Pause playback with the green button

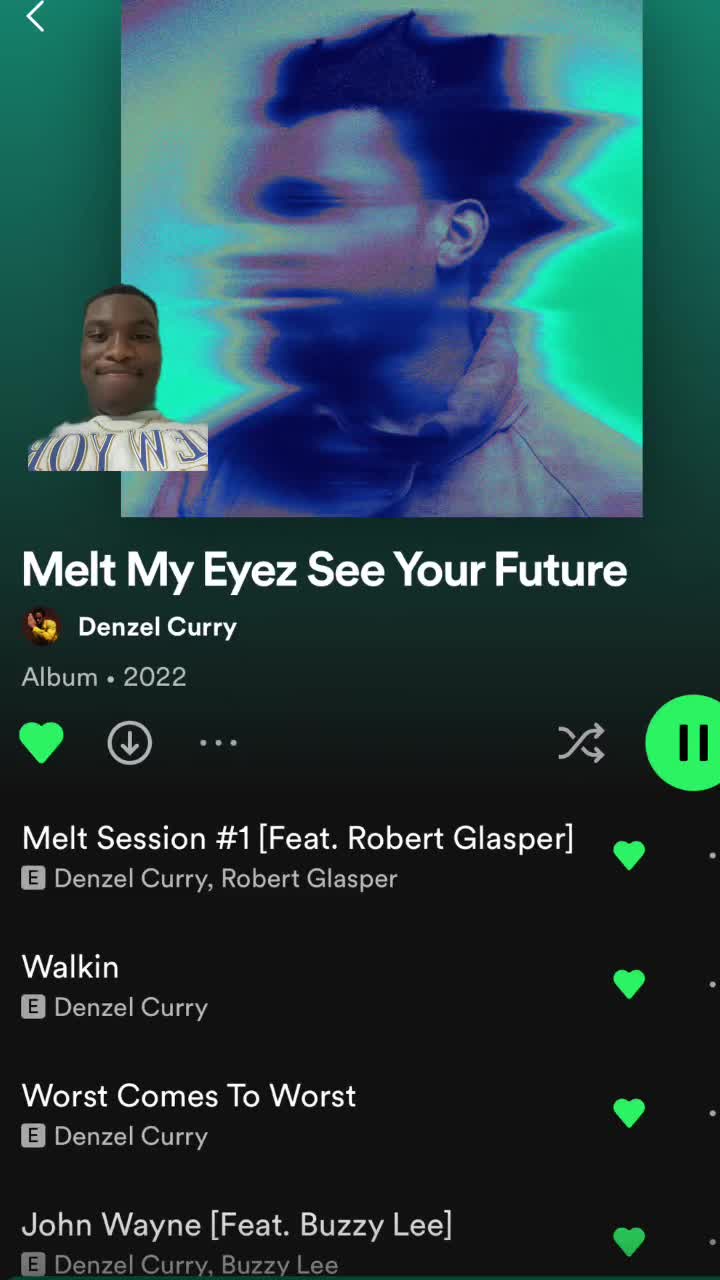(x=692, y=743)
